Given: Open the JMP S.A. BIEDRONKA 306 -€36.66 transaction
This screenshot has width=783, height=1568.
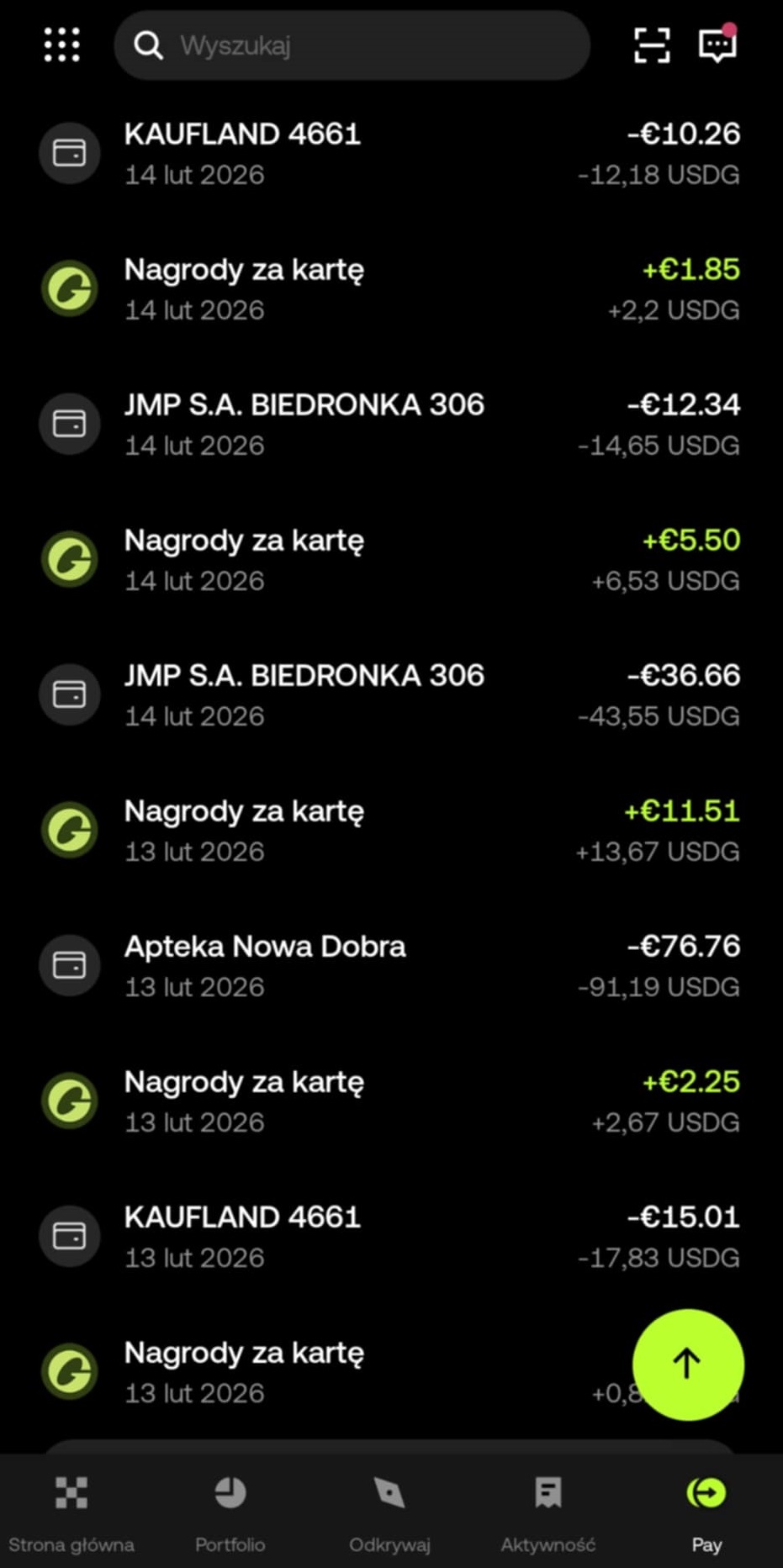Looking at the screenshot, I should [391, 694].
